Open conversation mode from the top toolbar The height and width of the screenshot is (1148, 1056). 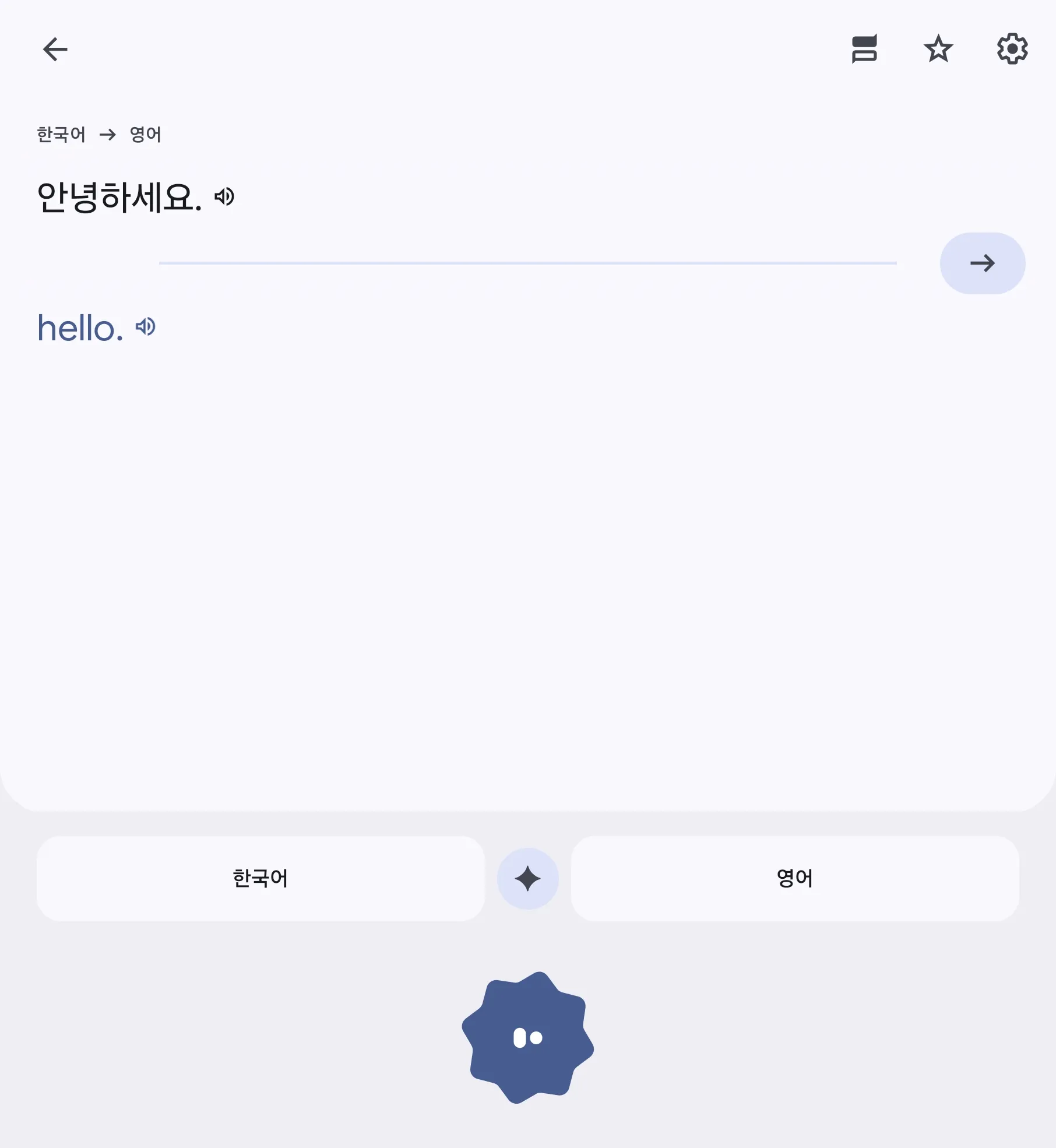pyautogui.click(x=865, y=49)
